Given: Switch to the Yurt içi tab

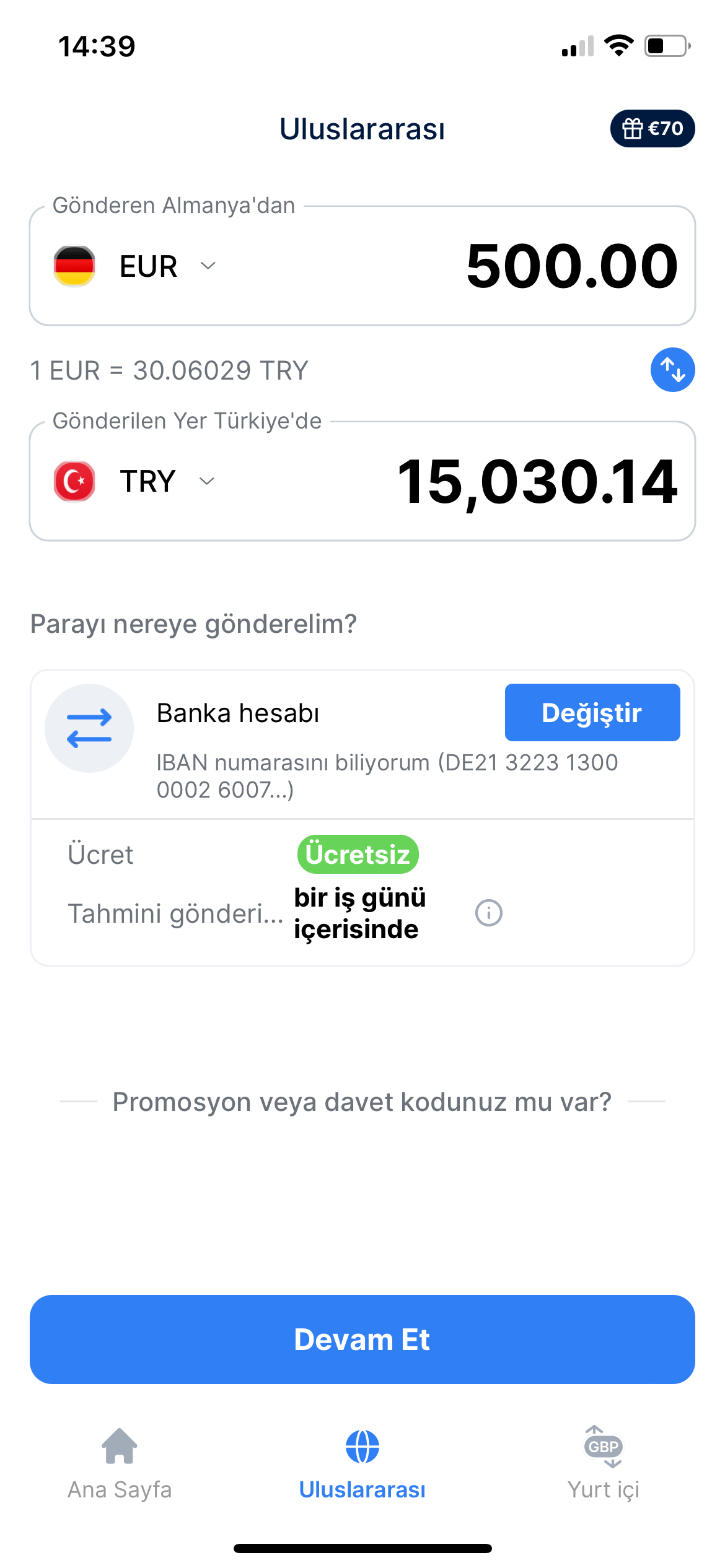Looking at the screenshot, I should coord(604,1461).
